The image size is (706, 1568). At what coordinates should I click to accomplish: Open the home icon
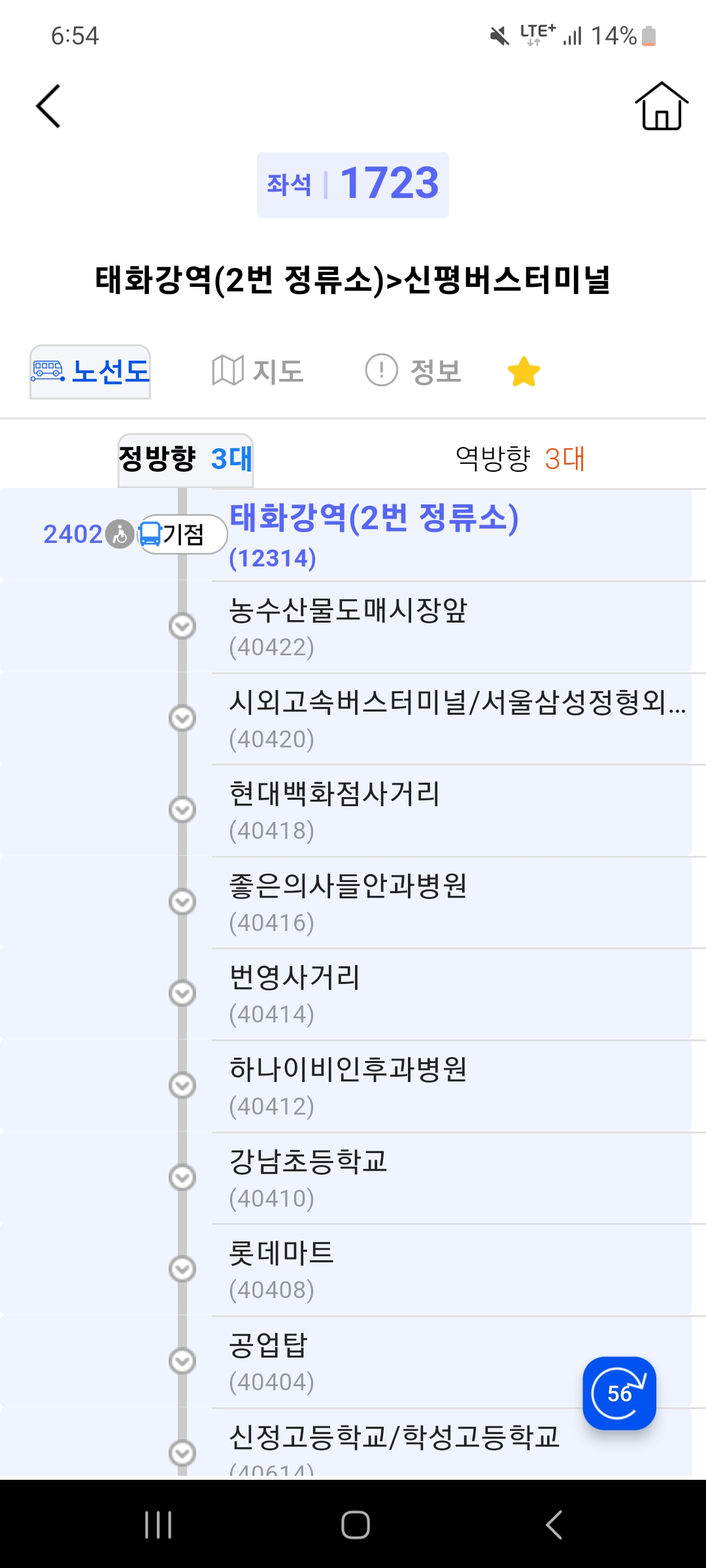(662, 106)
